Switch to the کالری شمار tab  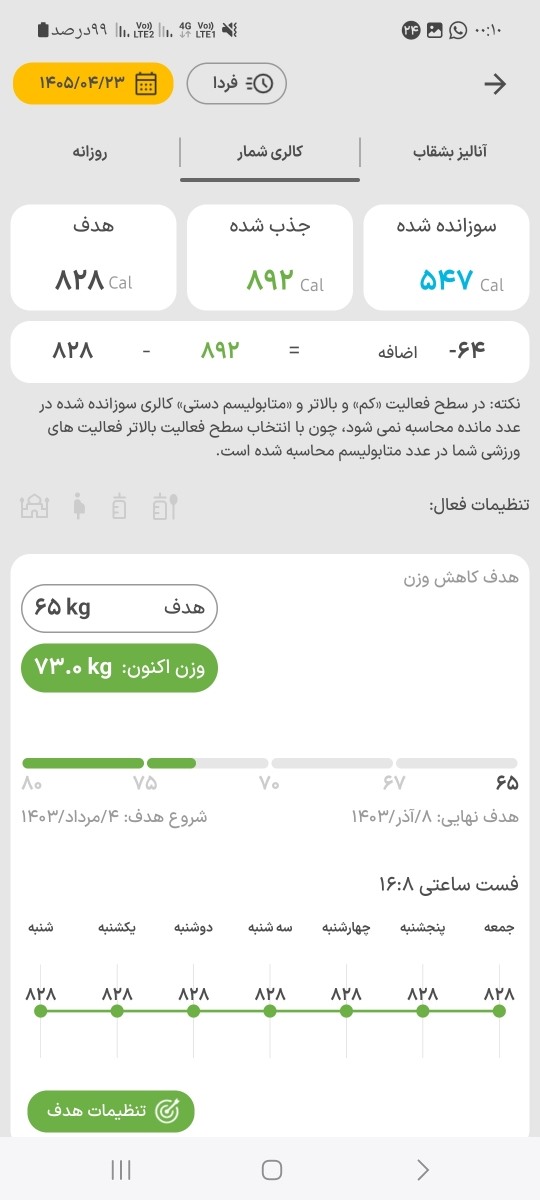(x=270, y=153)
